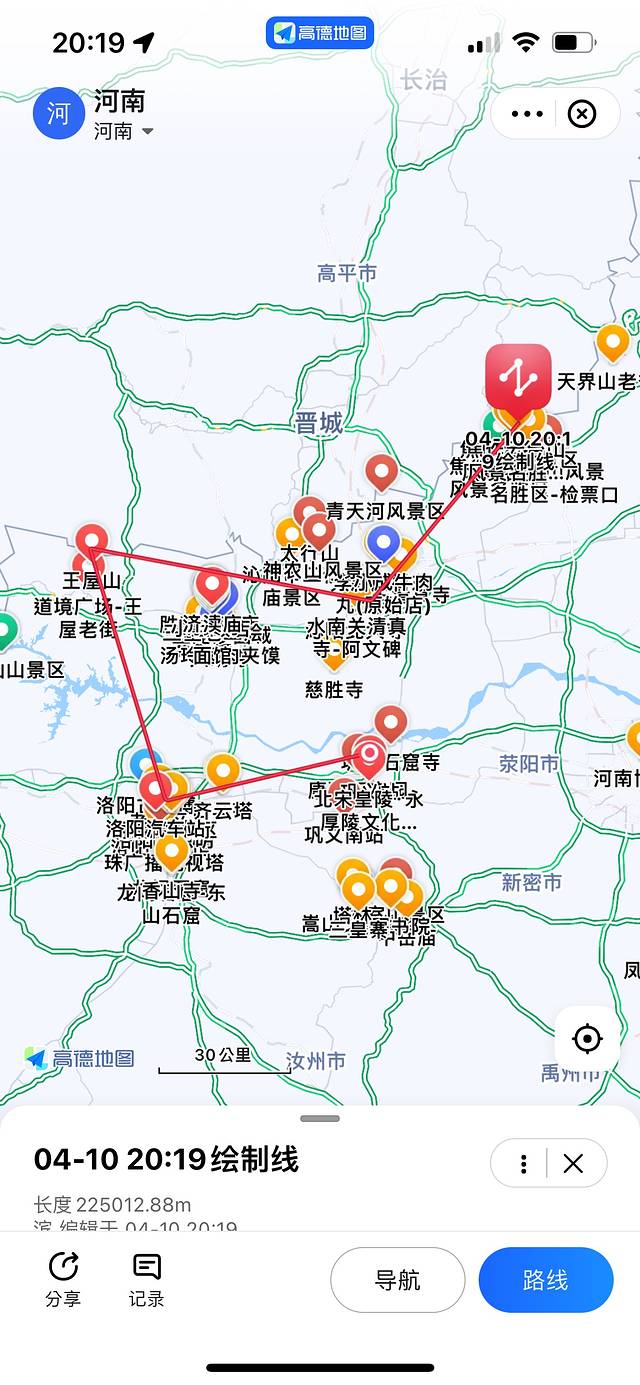Open the mini program three-dot menu
Image resolution: width=640 pixels, height=1385 pixels.
(527, 114)
